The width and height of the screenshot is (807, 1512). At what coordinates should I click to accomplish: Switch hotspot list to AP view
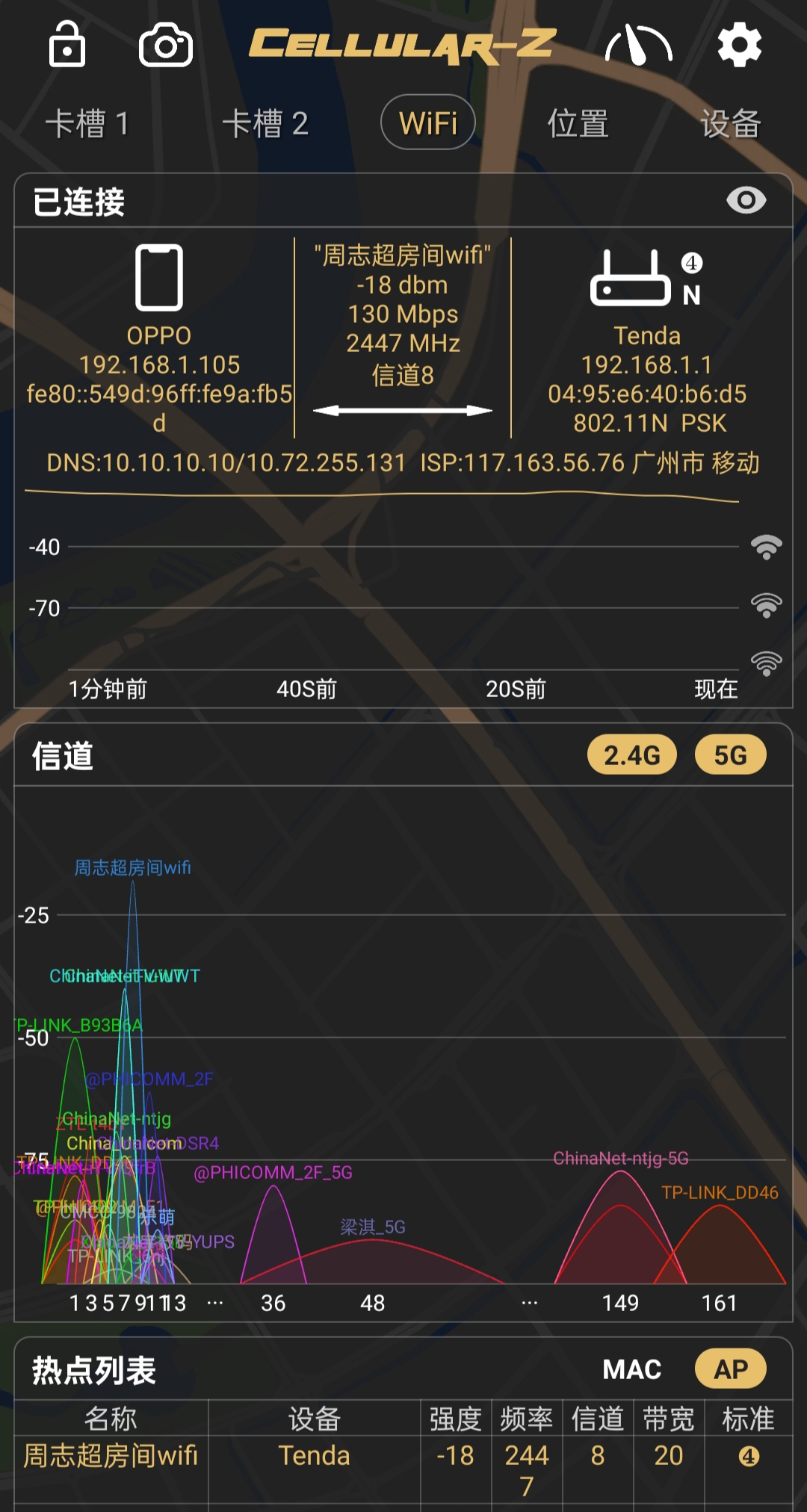point(730,1369)
